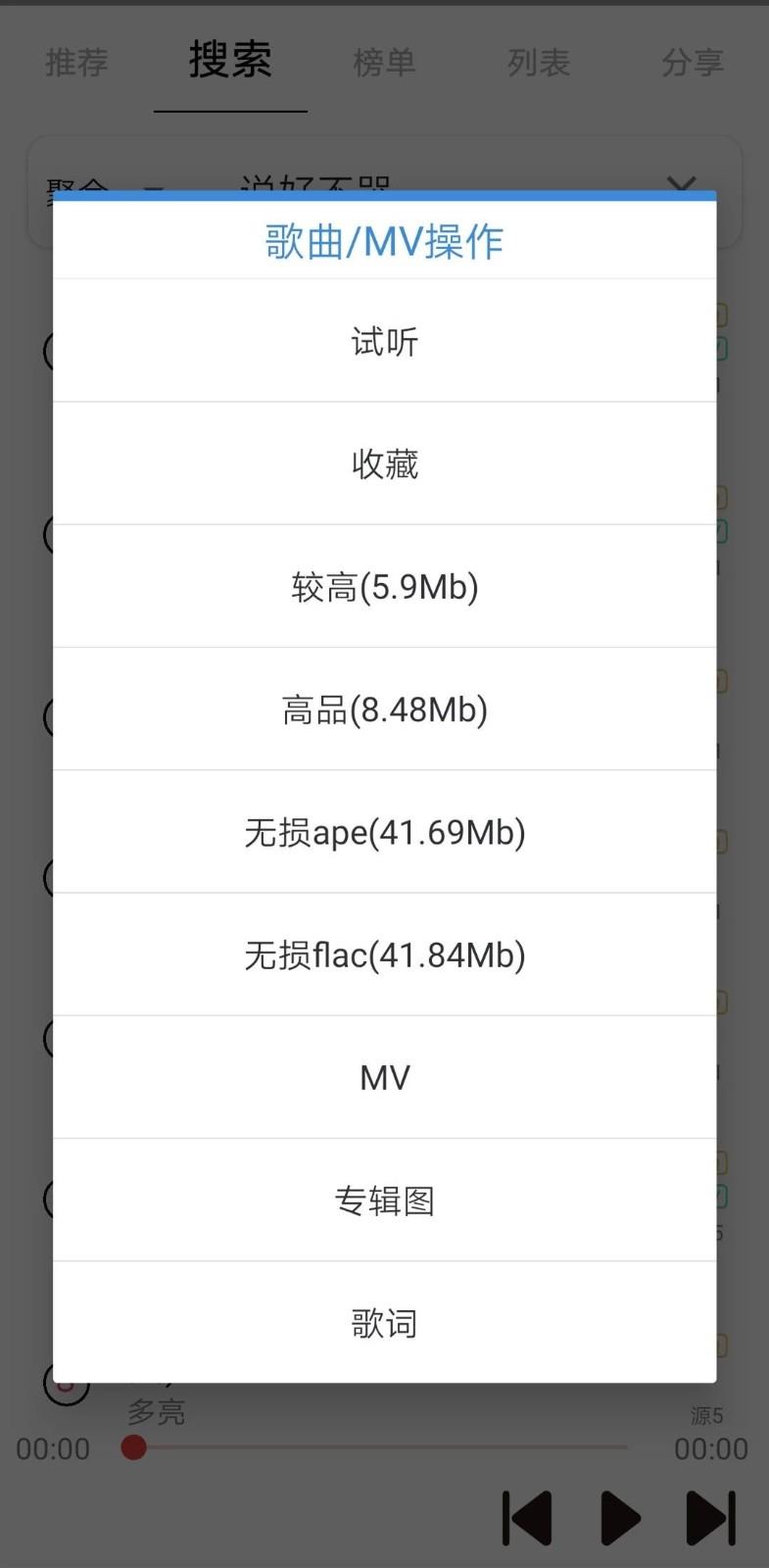Pick the 高品(8.48Mb) quality option

[x=384, y=710]
